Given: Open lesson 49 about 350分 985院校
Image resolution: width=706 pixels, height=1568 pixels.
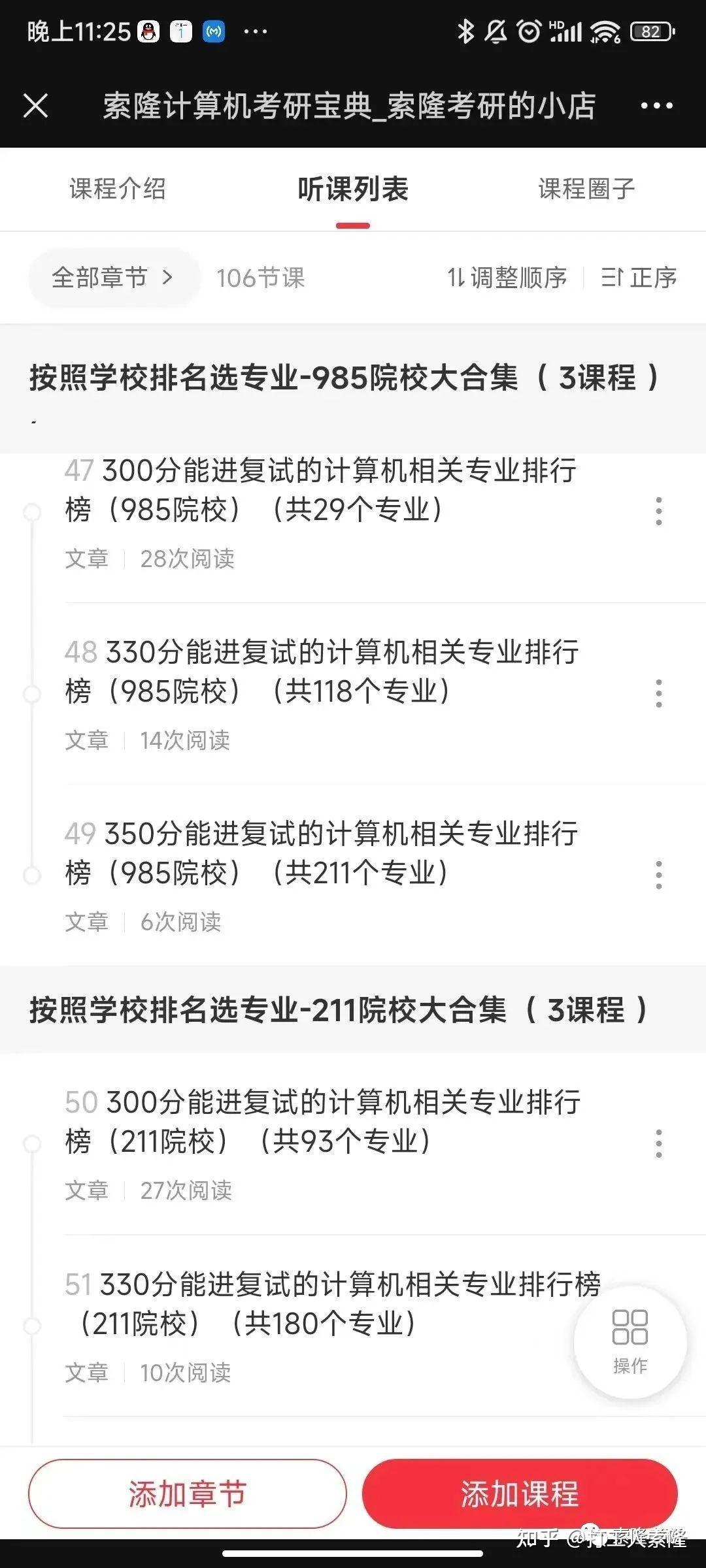Looking at the screenshot, I should pyautogui.click(x=322, y=853).
